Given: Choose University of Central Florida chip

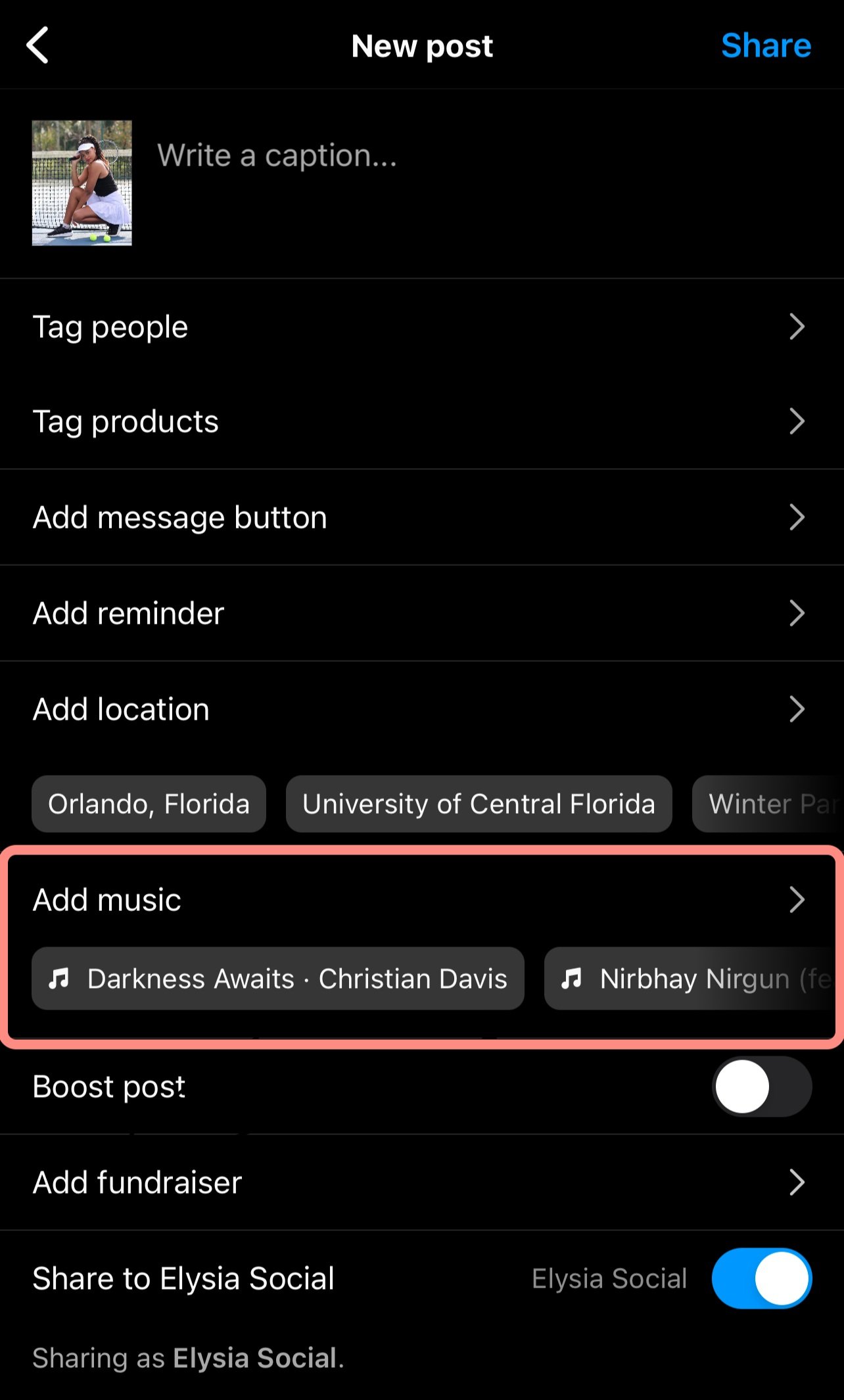Looking at the screenshot, I should [x=479, y=804].
